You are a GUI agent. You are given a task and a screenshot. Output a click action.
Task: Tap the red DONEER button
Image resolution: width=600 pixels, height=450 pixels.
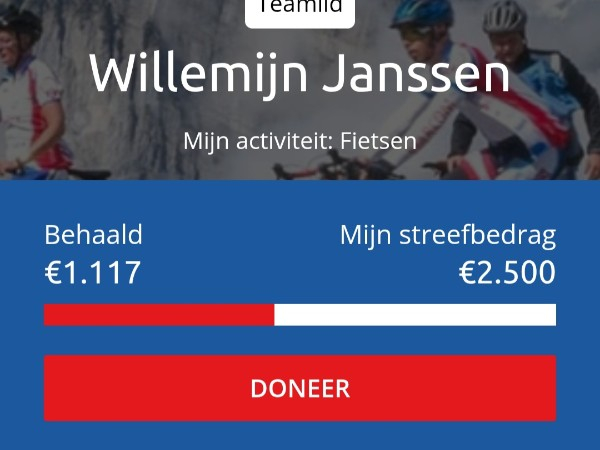[300, 388]
